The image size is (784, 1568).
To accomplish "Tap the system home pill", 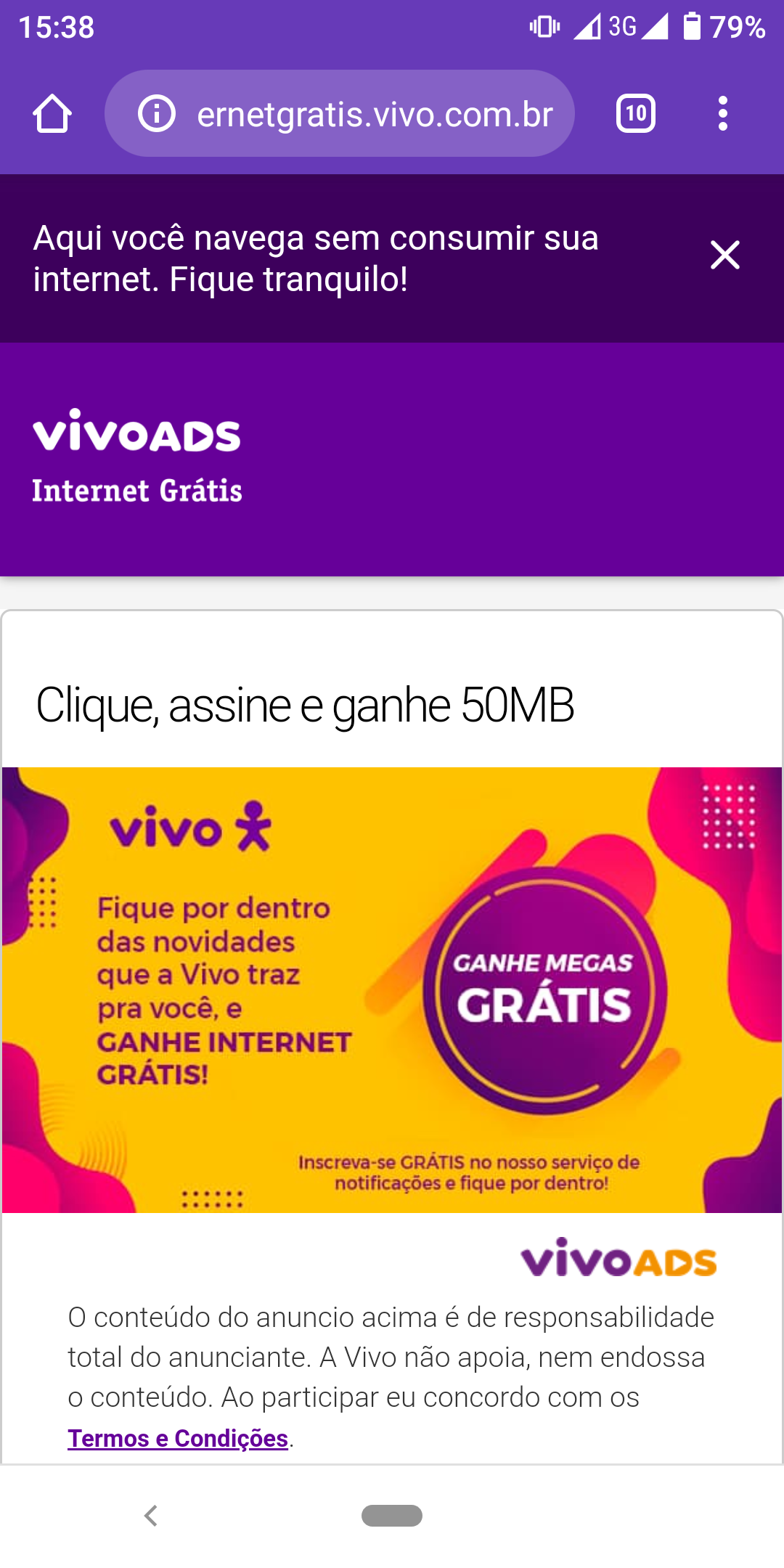I will tap(392, 1516).
